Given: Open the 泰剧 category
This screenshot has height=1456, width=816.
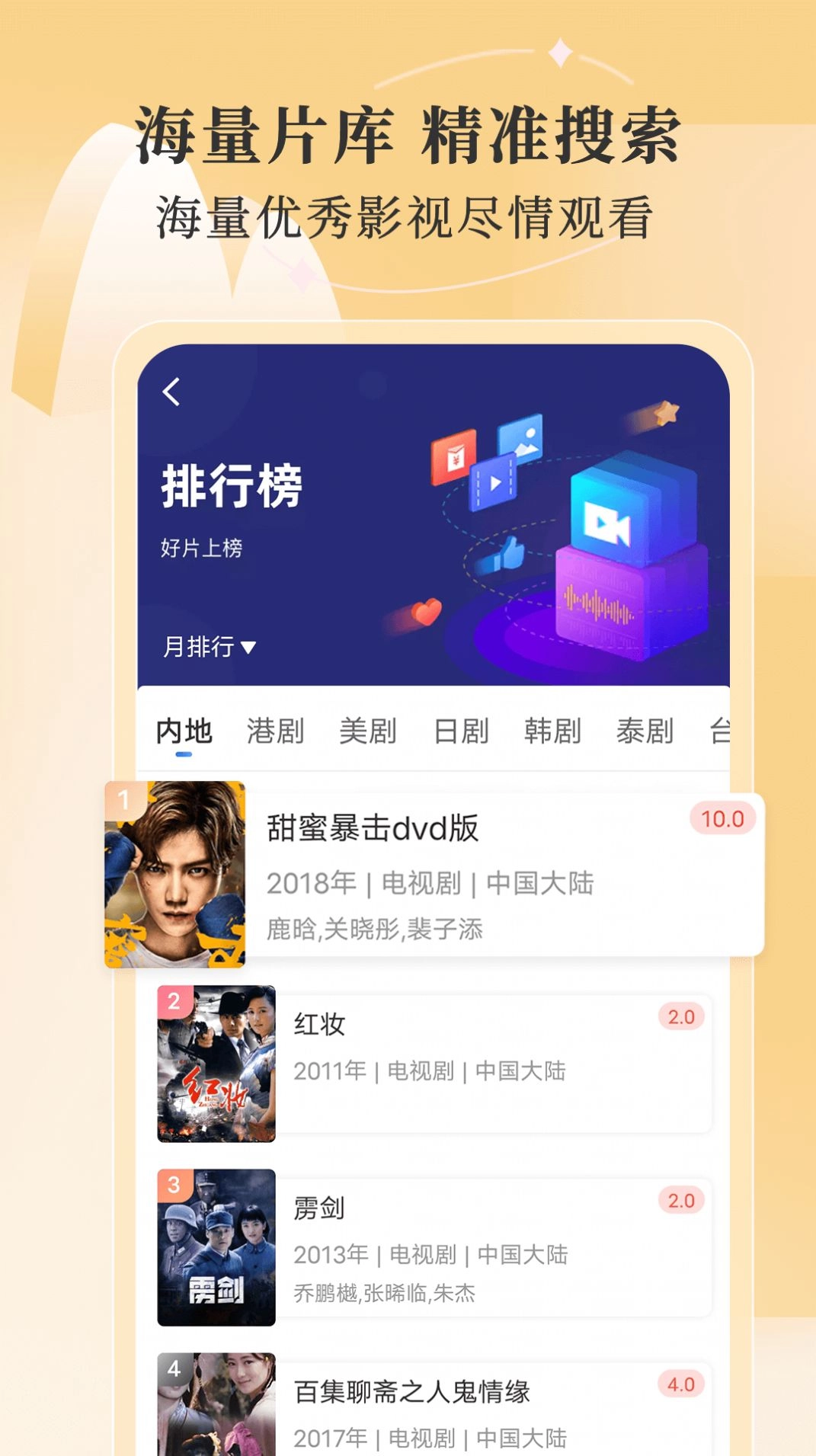Looking at the screenshot, I should coord(645,730).
